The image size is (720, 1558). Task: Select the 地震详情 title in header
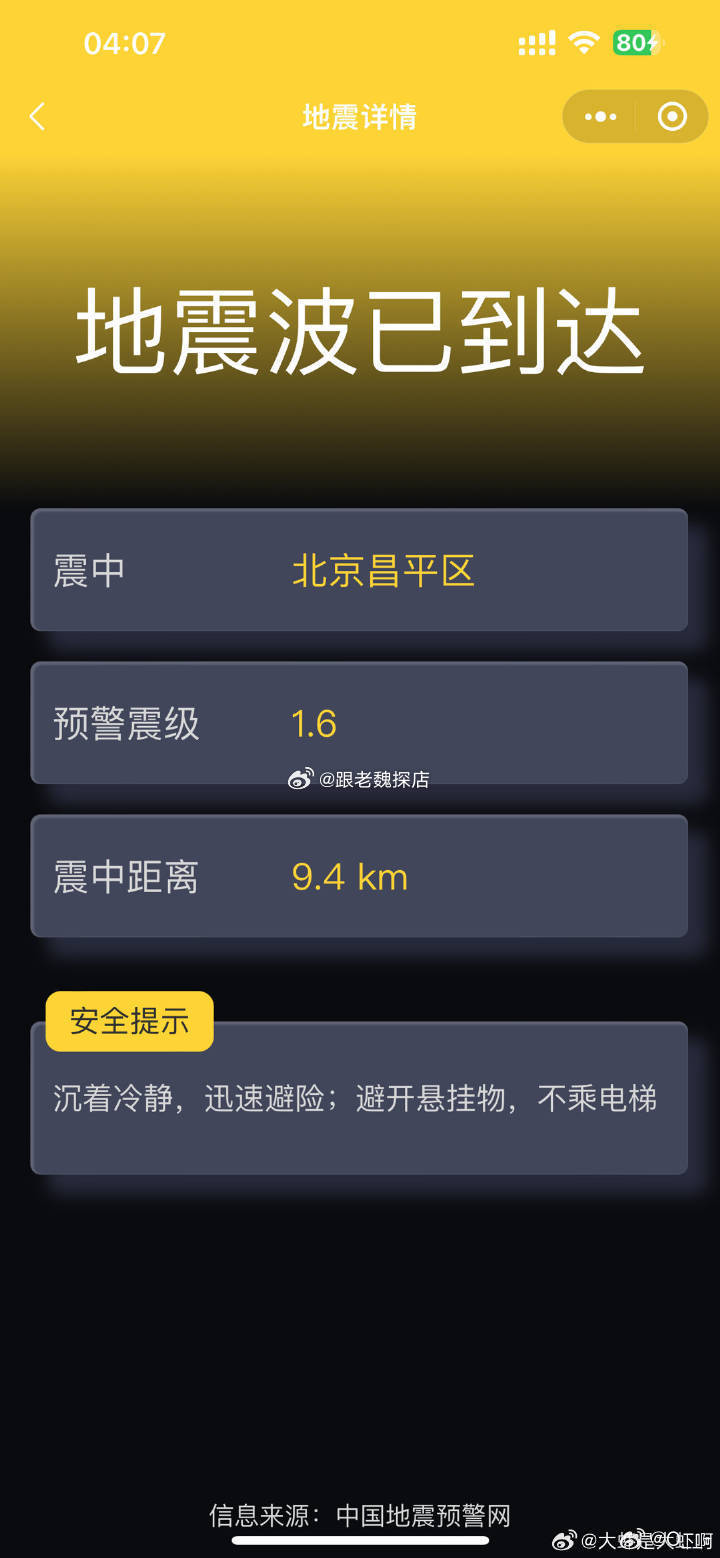click(x=360, y=116)
